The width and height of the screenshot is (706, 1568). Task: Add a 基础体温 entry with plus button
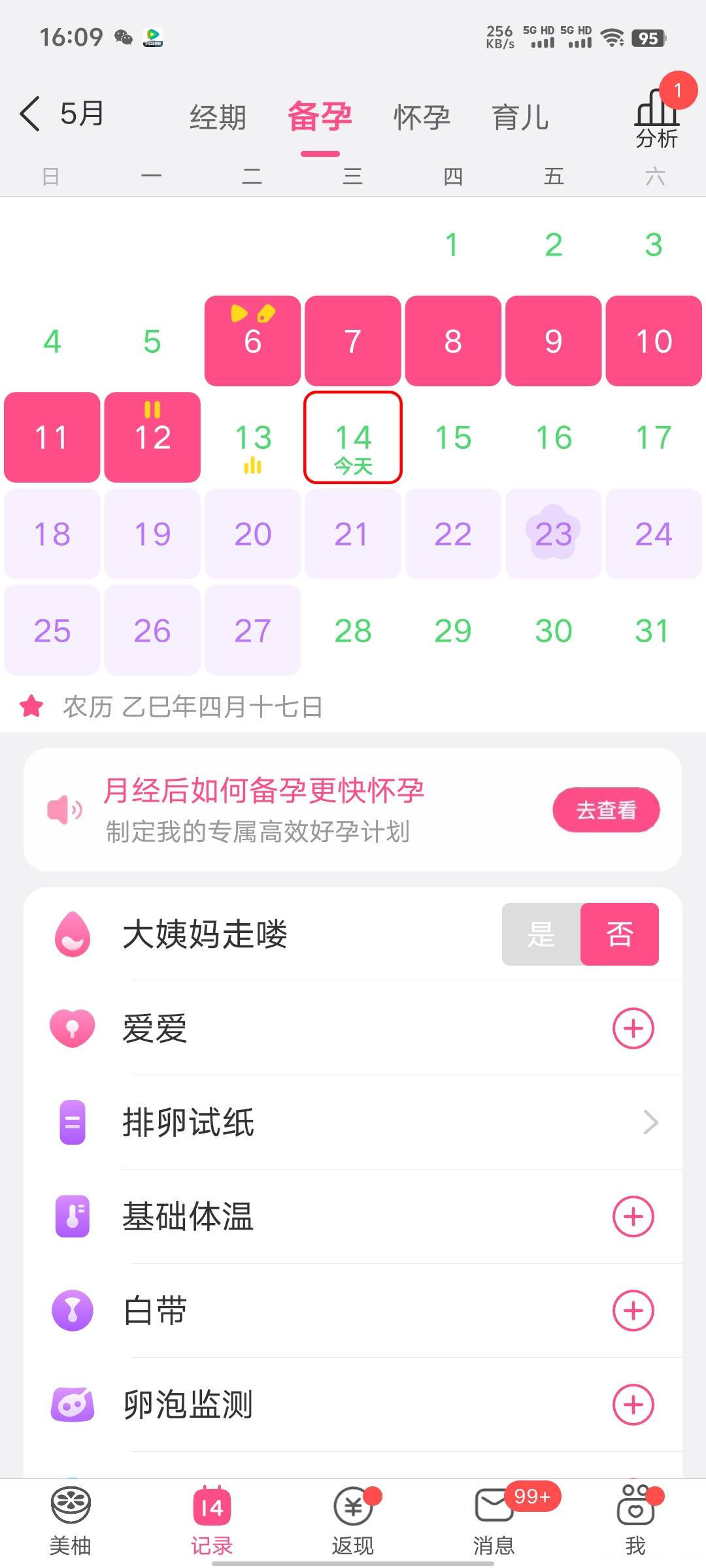coord(632,1215)
